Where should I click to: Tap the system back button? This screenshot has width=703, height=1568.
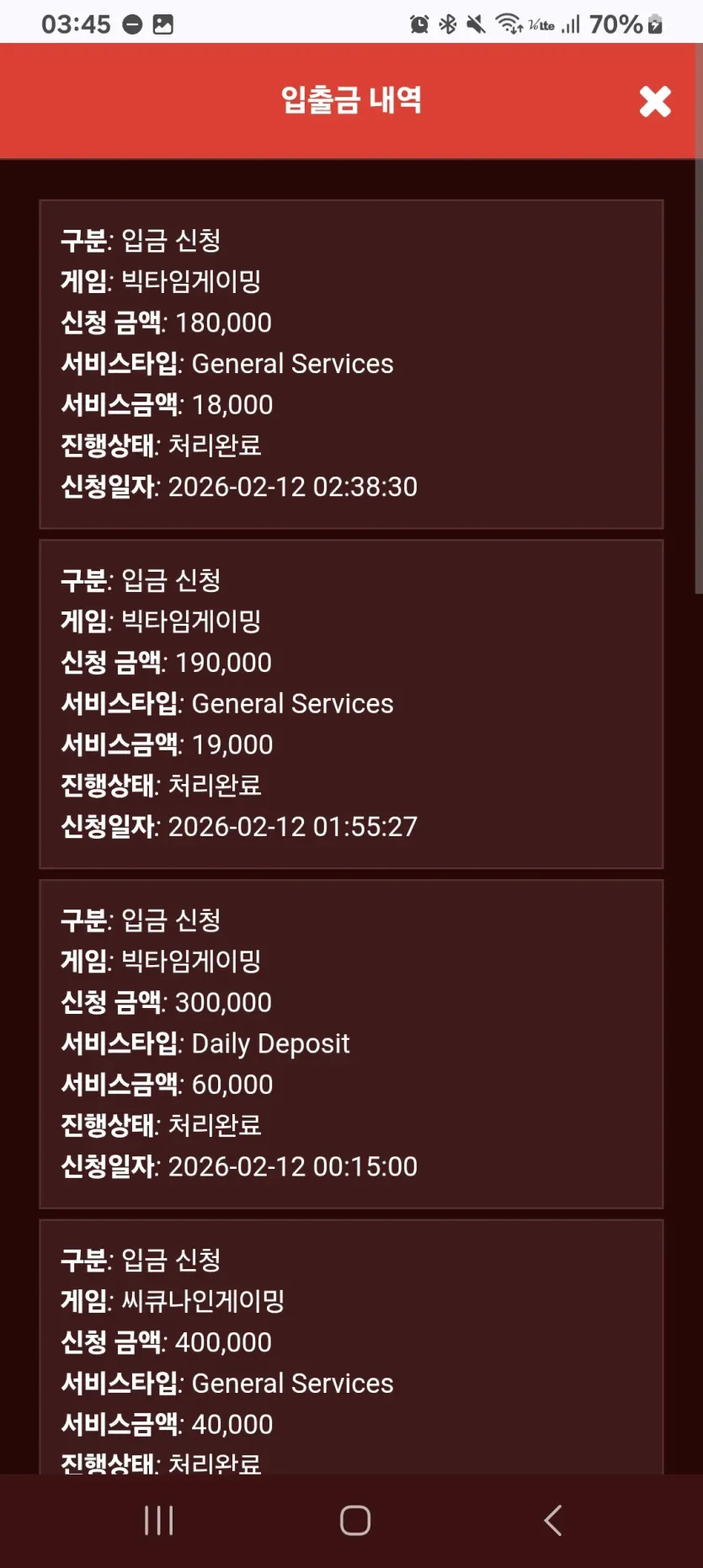pos(553,1520)
